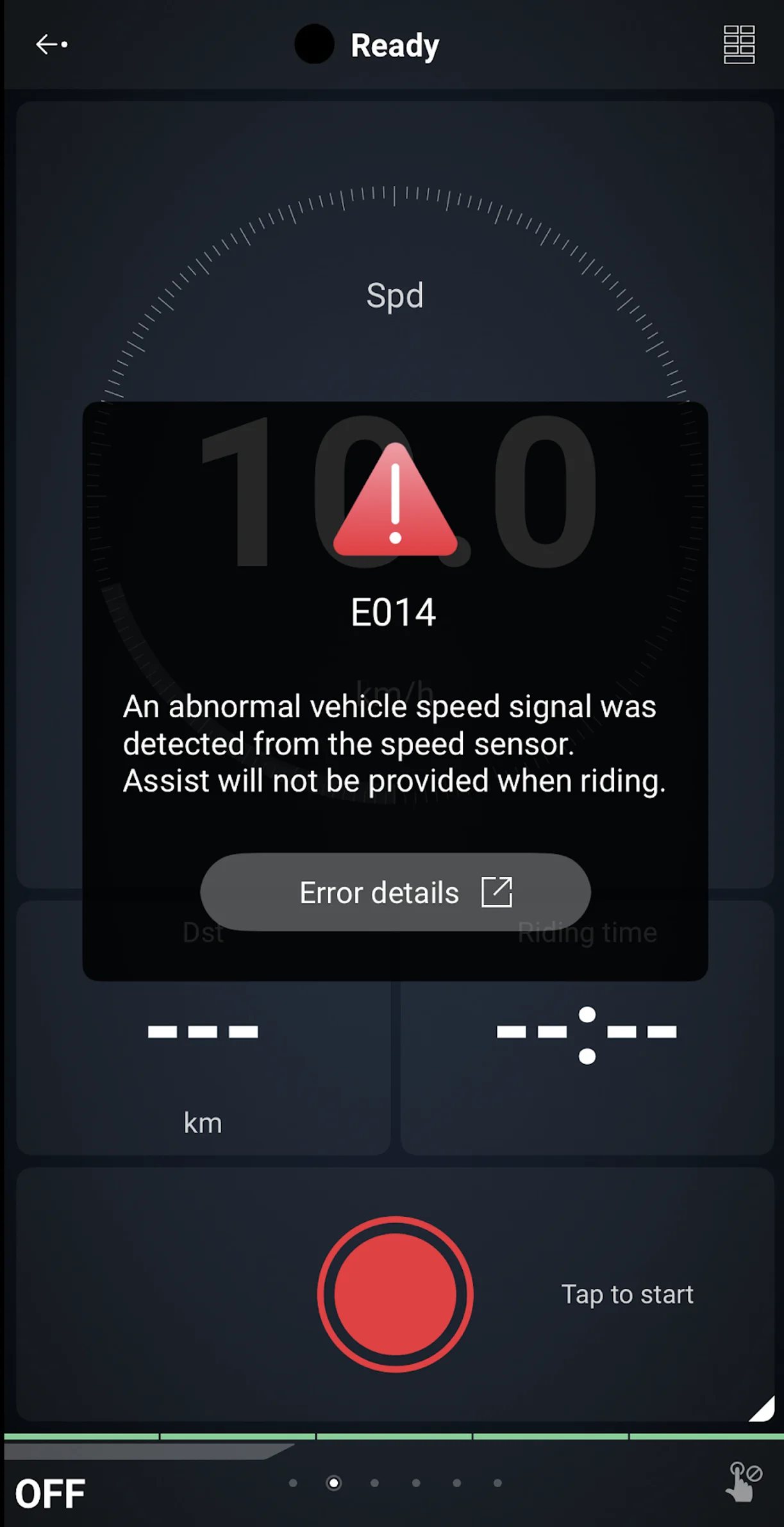784x1527 pixels.
Task: Tap the touch lock hand icon
Action: [743, 1481]
